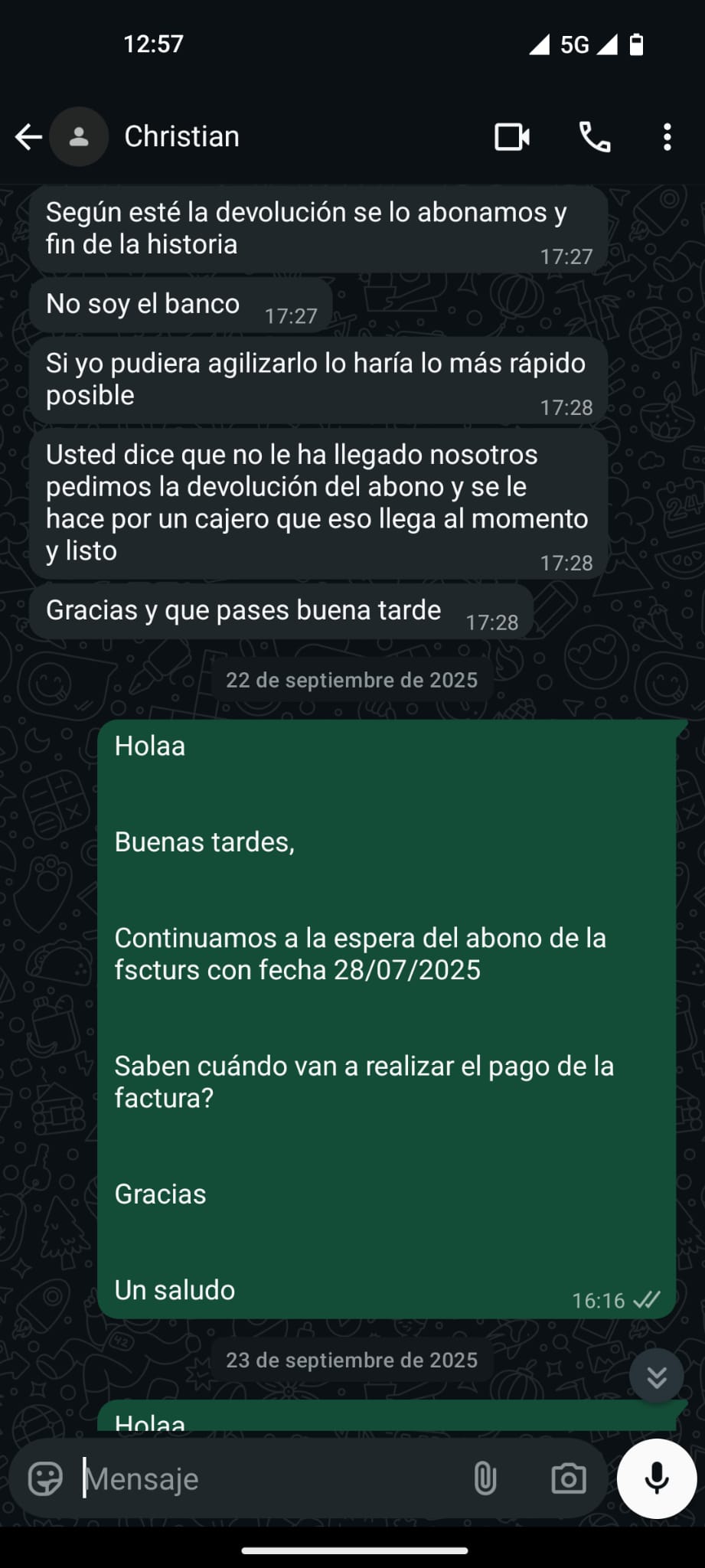Start a video call with Christian
Viewport: 705px width, 1568px height.
pyautogui.click(x=512, y=137)
